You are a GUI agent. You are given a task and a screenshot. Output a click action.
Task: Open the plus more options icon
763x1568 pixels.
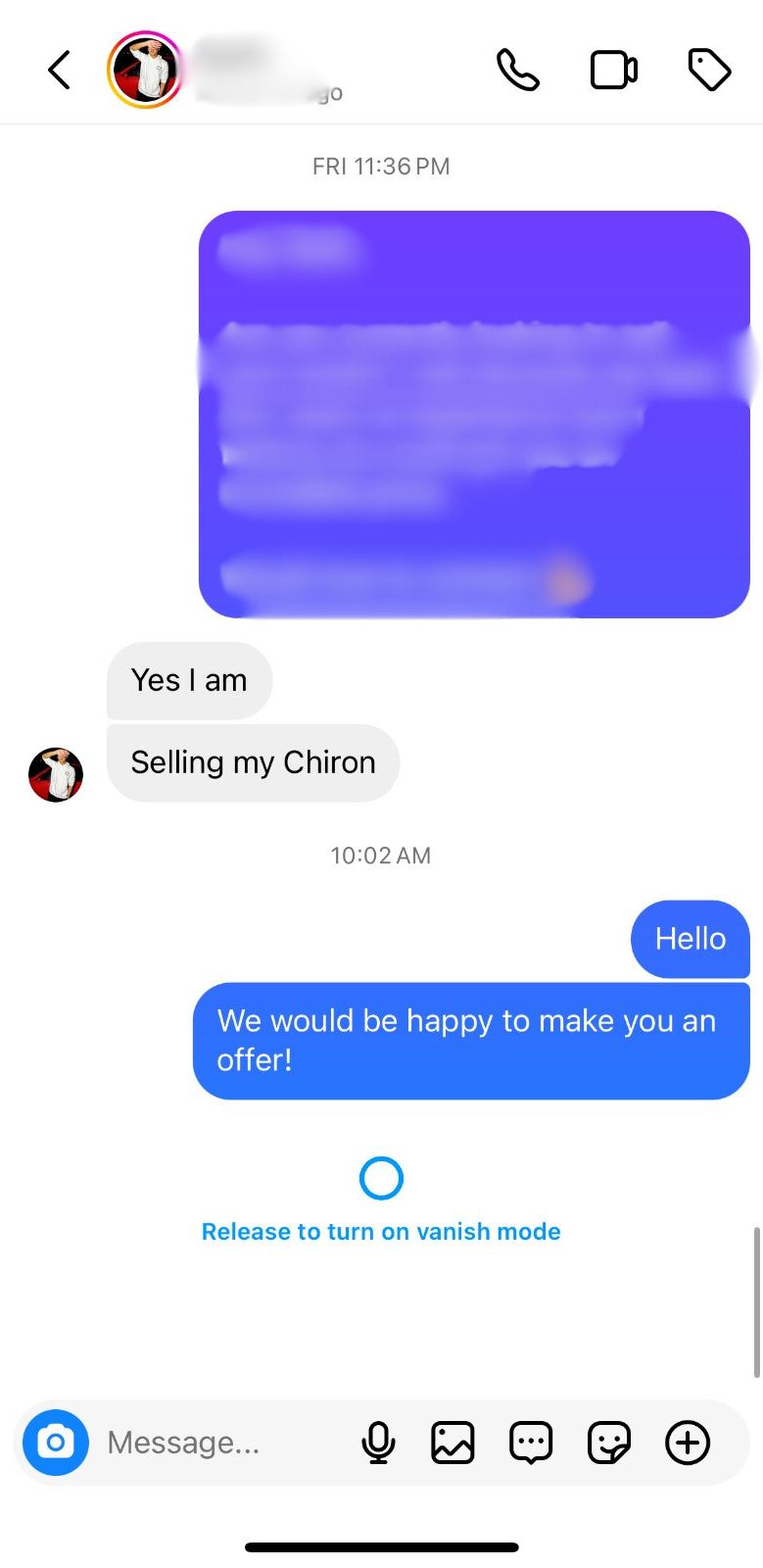pos(688,1443)
